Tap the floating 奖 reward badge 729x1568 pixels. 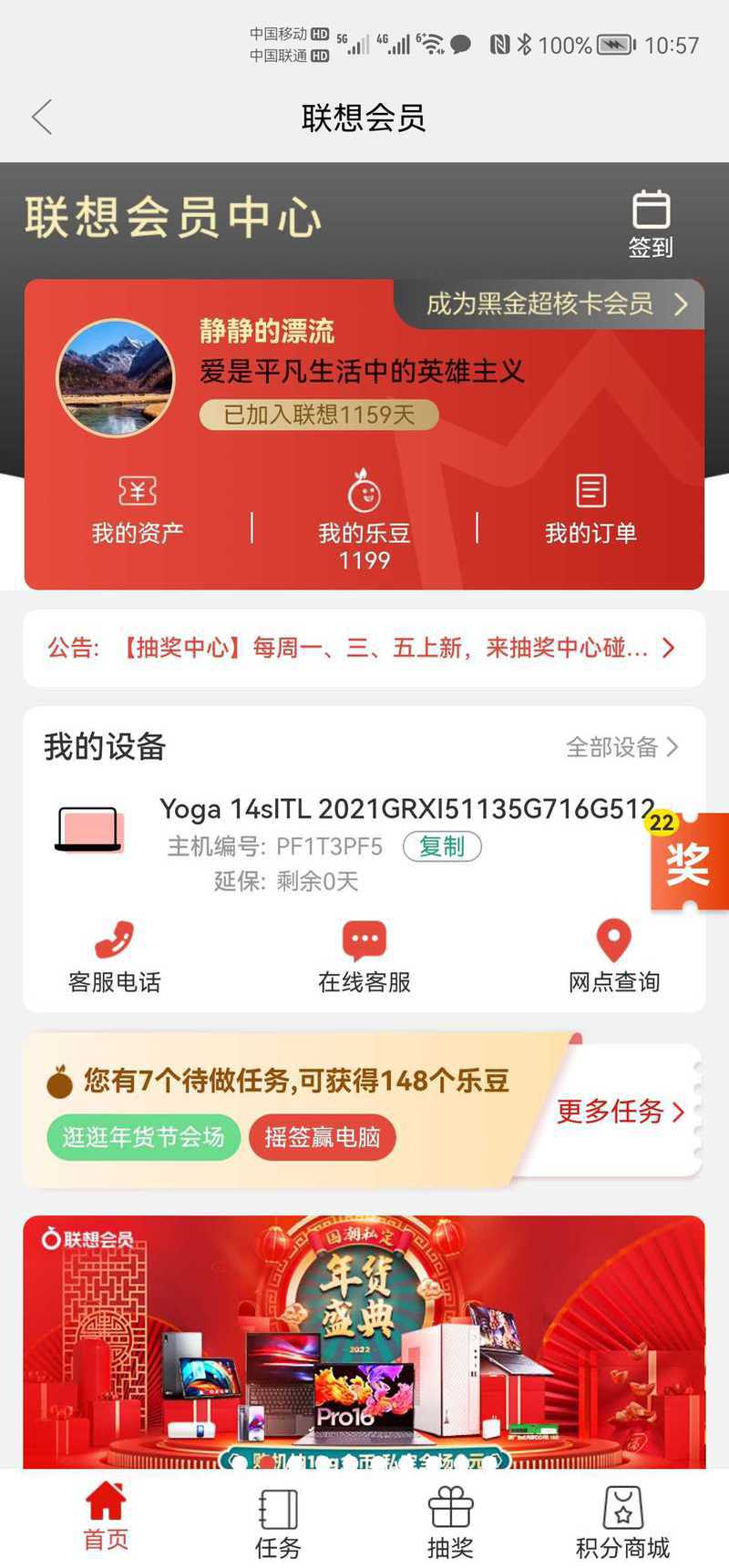pos(688,862)
